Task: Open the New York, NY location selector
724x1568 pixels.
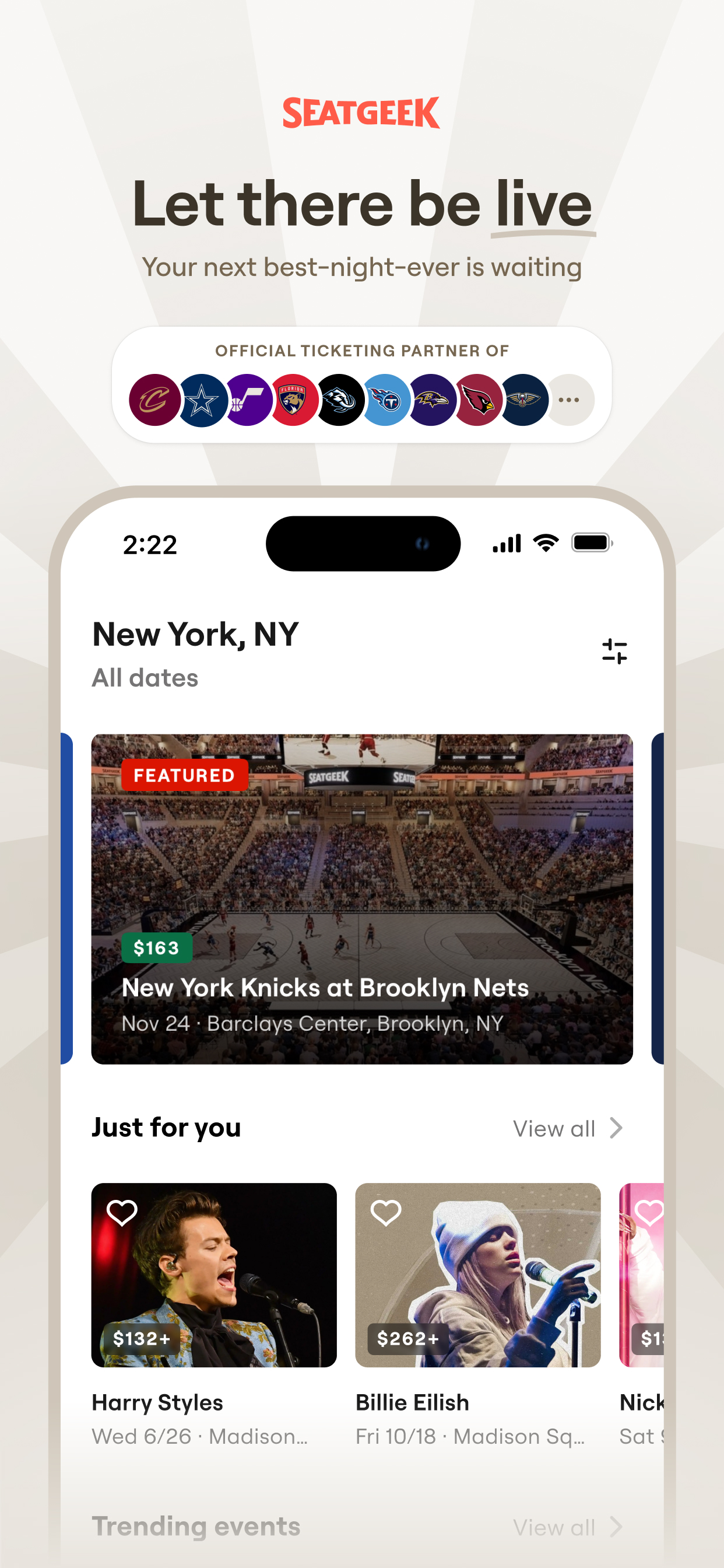Action: pos(195,634)
